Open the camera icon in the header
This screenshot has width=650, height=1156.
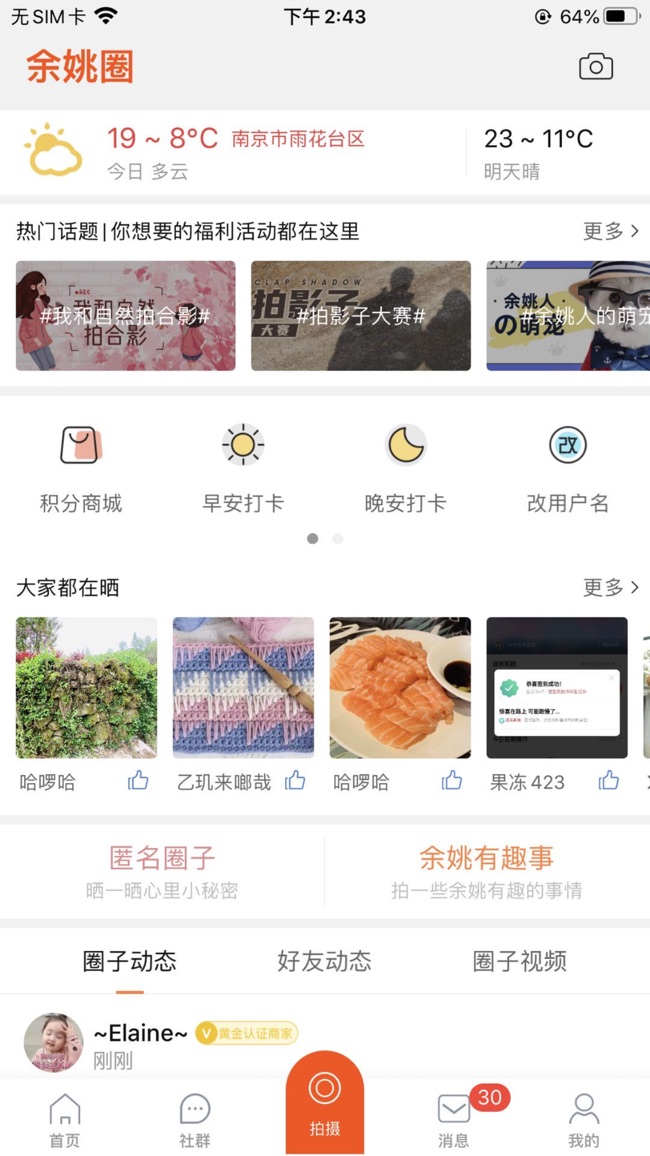tap(596, 67)
